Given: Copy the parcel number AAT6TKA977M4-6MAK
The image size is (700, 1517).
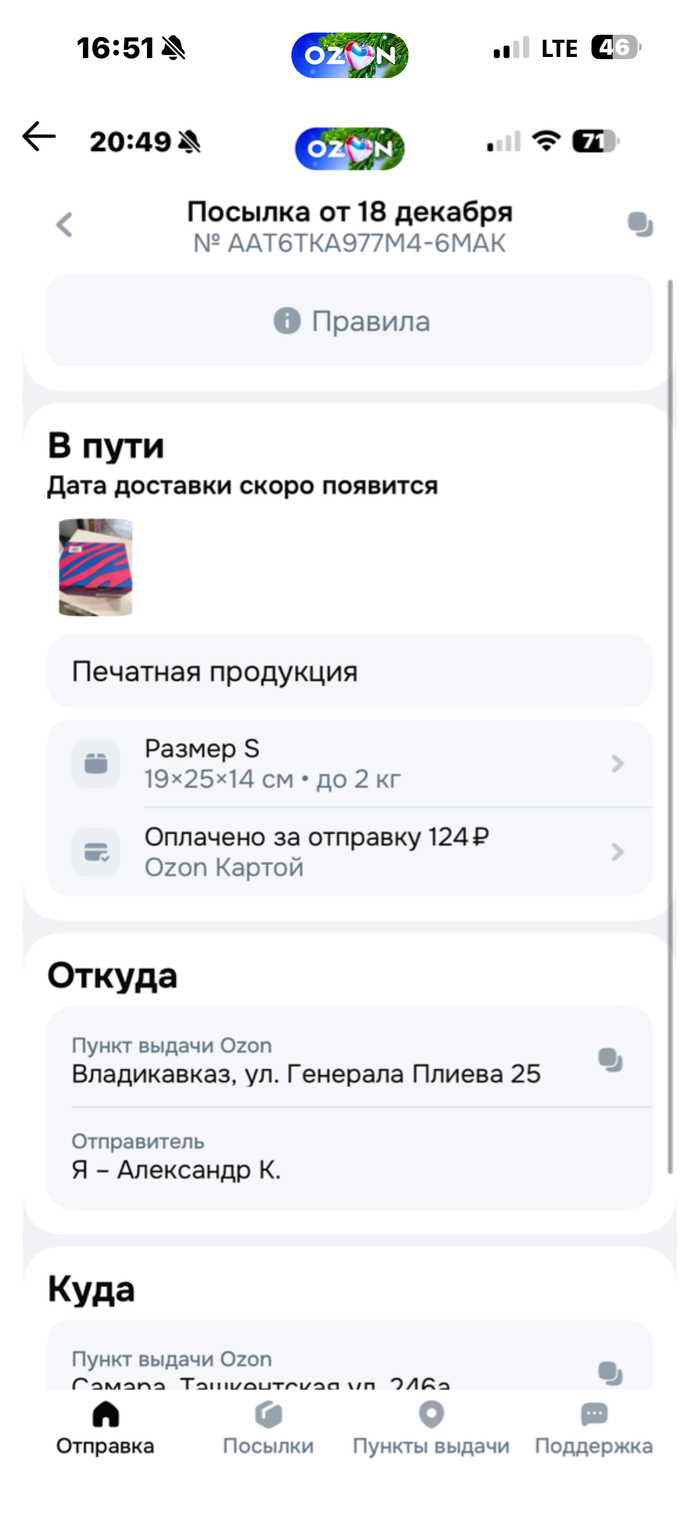Looking at the screenshot, I should coord(640,225).
